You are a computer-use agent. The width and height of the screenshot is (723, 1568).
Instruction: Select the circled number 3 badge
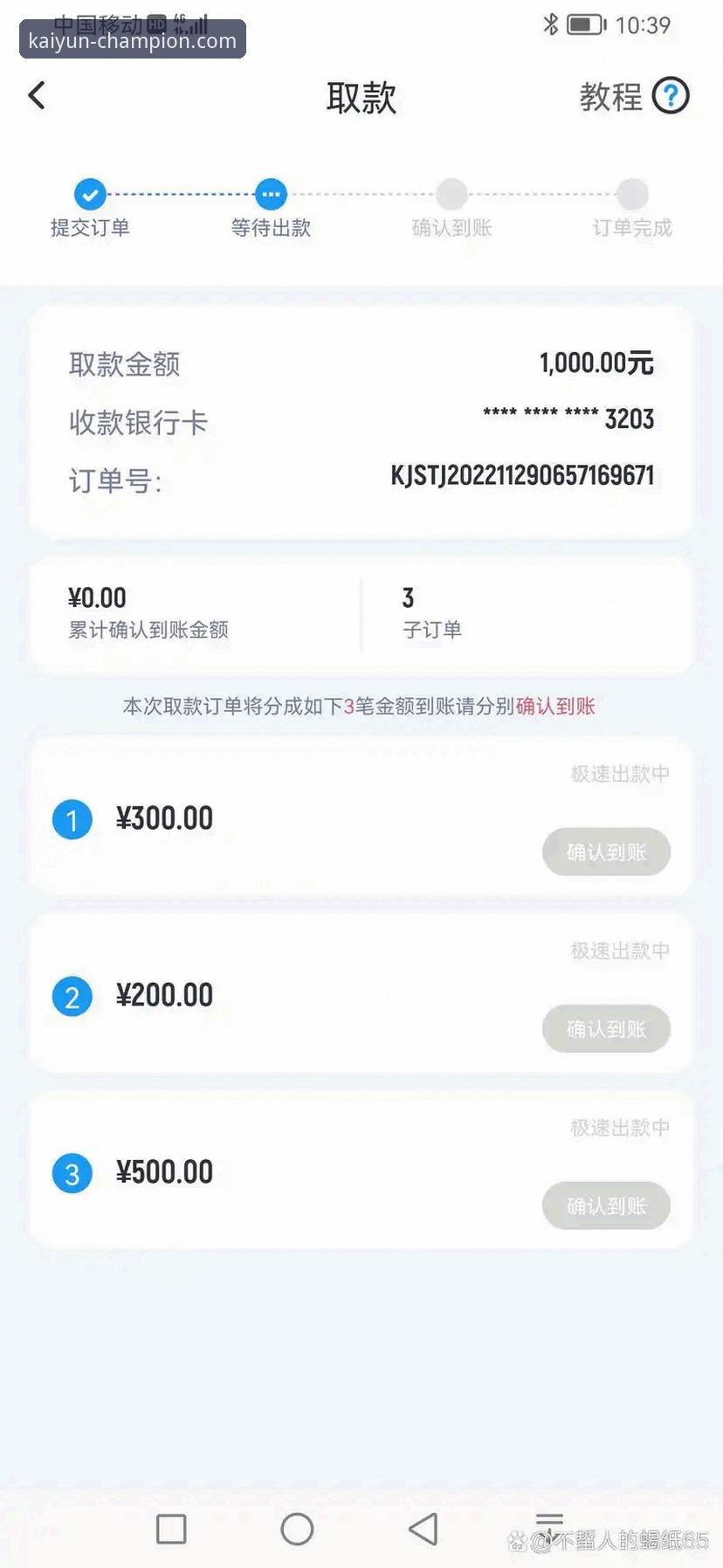click(72, 1172)
